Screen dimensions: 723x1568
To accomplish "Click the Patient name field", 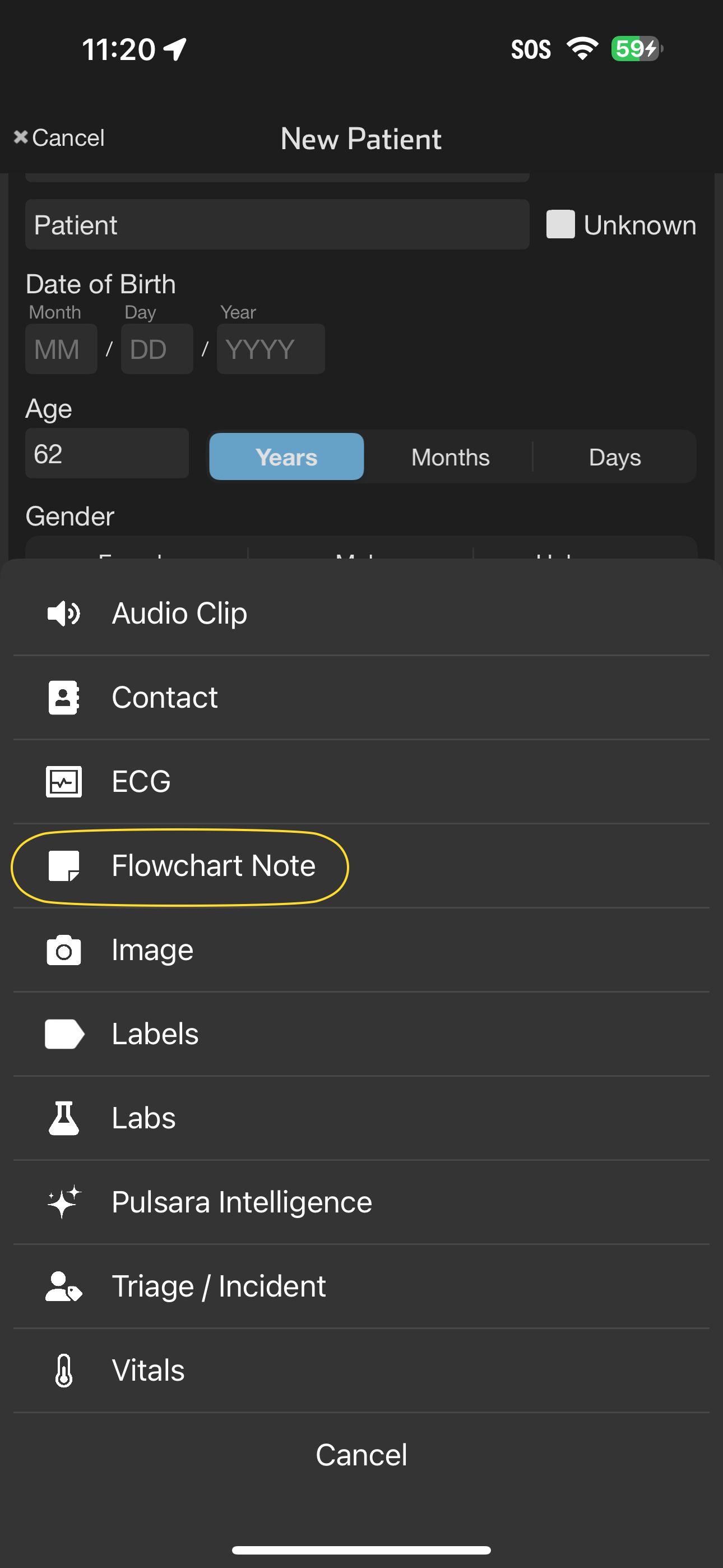I will 277,225.
